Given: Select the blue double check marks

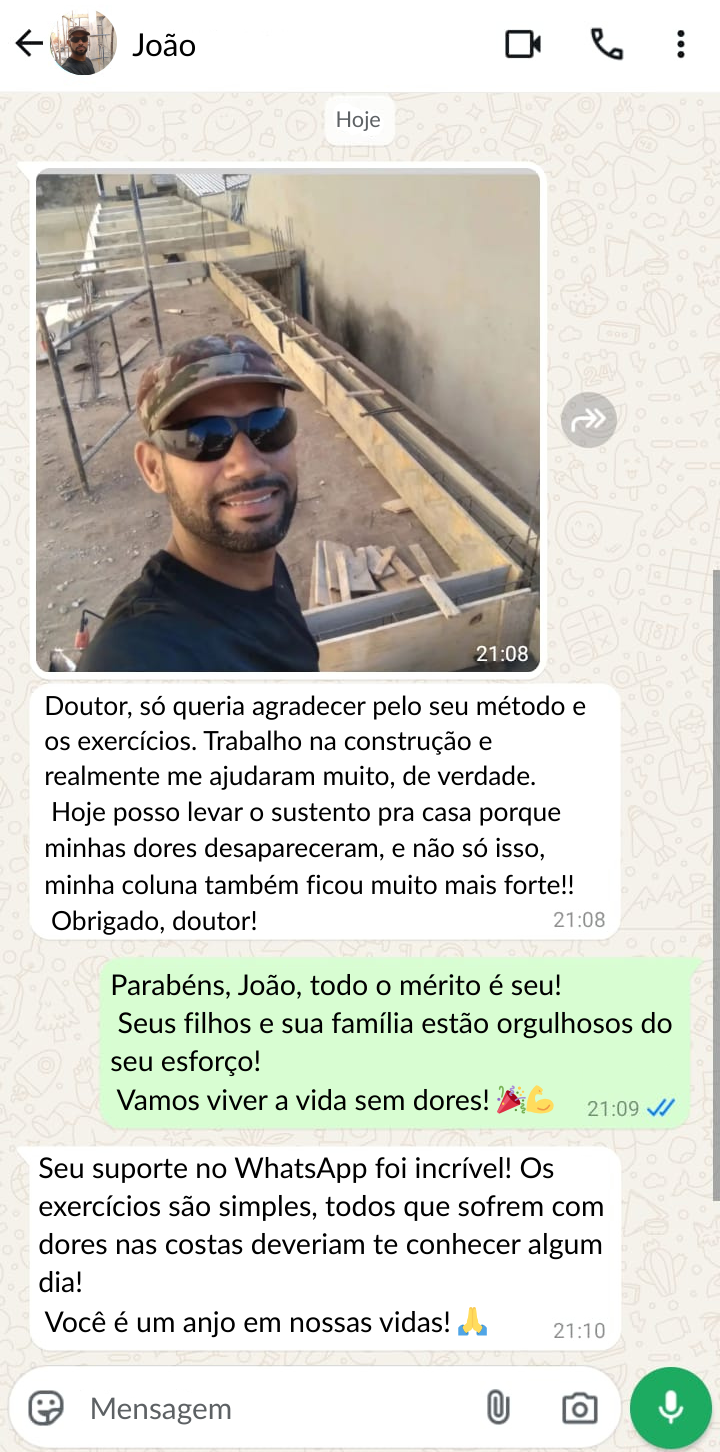Looking at the screenshot, I should click(661, 1108).
